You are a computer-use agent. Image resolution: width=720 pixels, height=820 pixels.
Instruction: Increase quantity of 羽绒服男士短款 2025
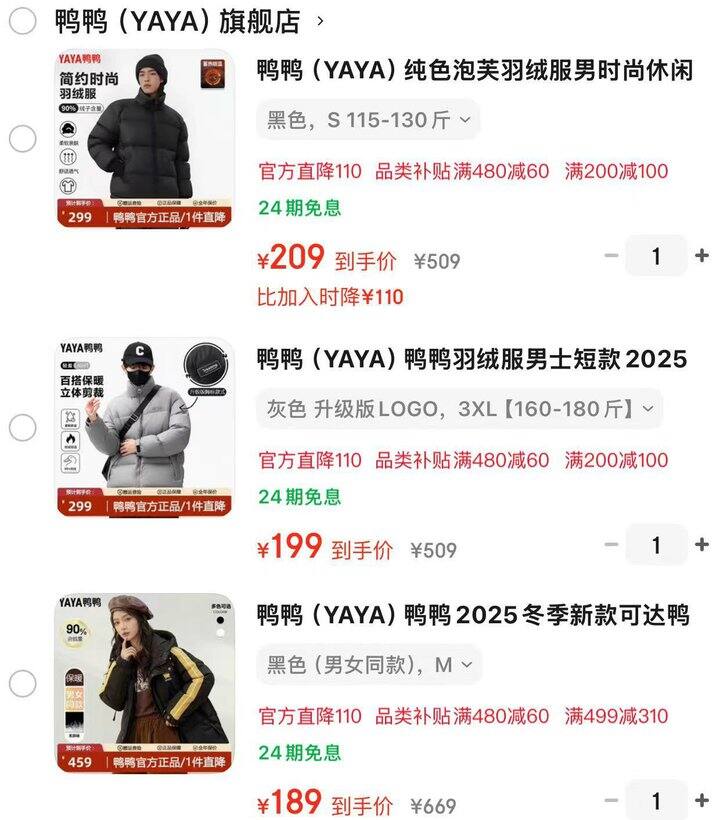[702, 545]
